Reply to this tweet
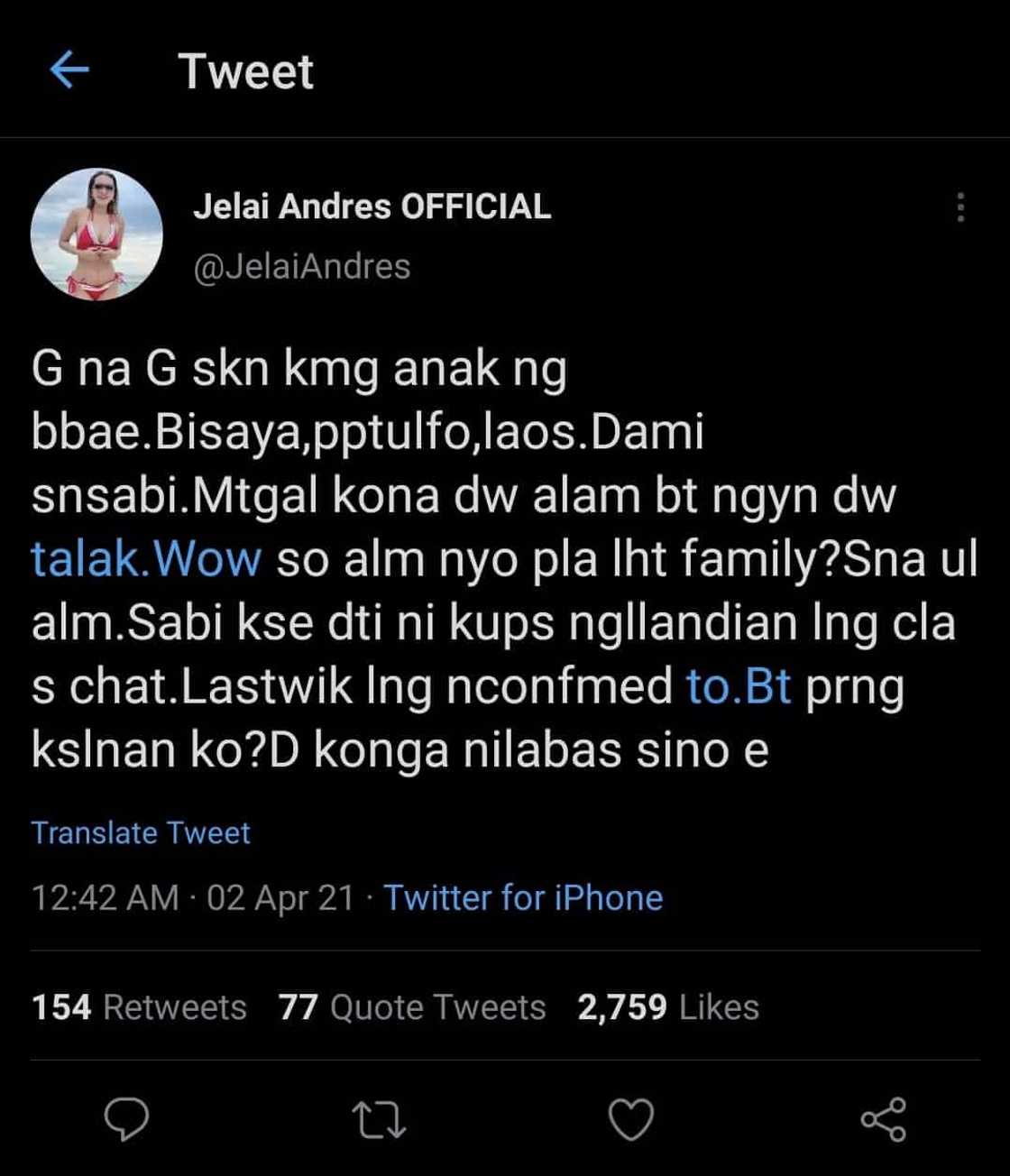The image size is (1010, 1176). (126, 1120)
